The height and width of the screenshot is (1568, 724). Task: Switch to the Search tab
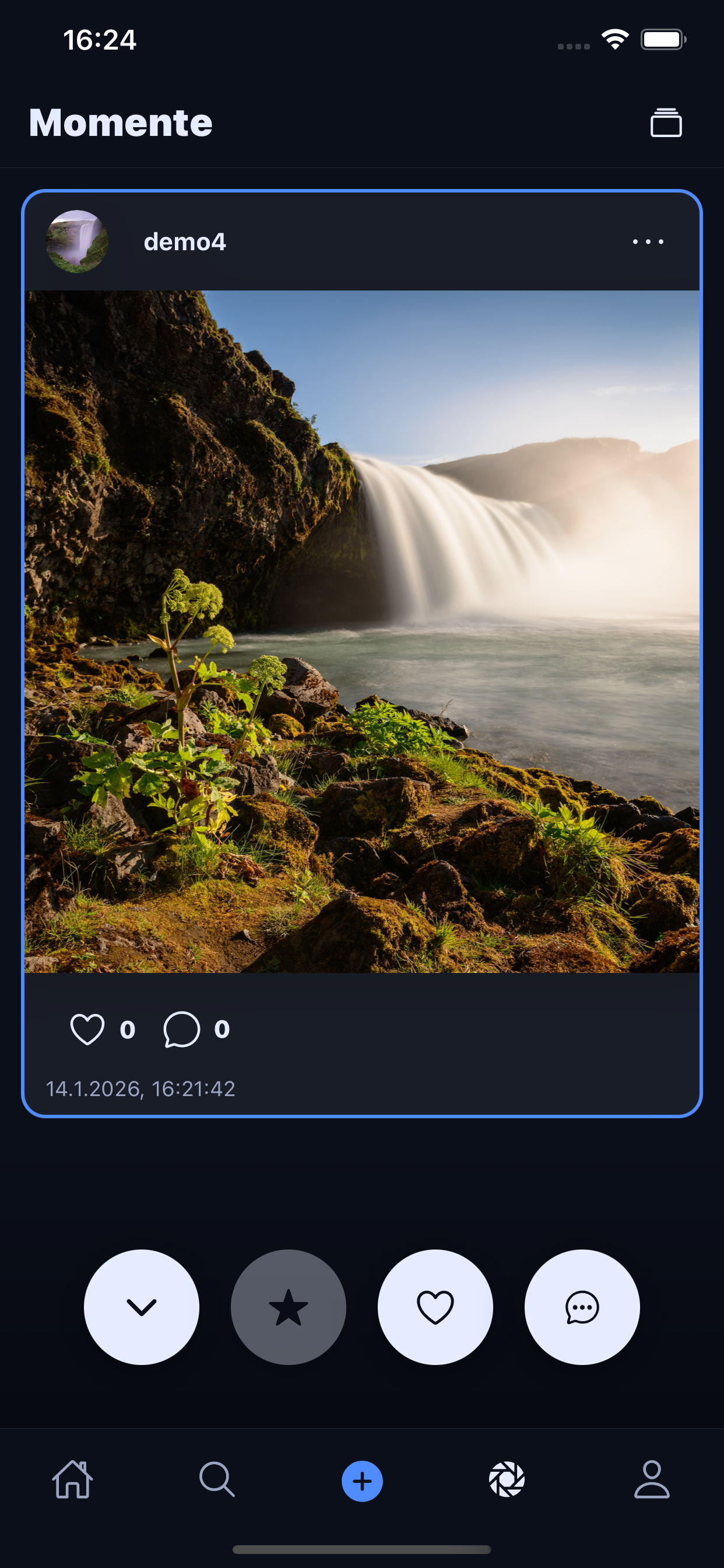pos(217,1480)
